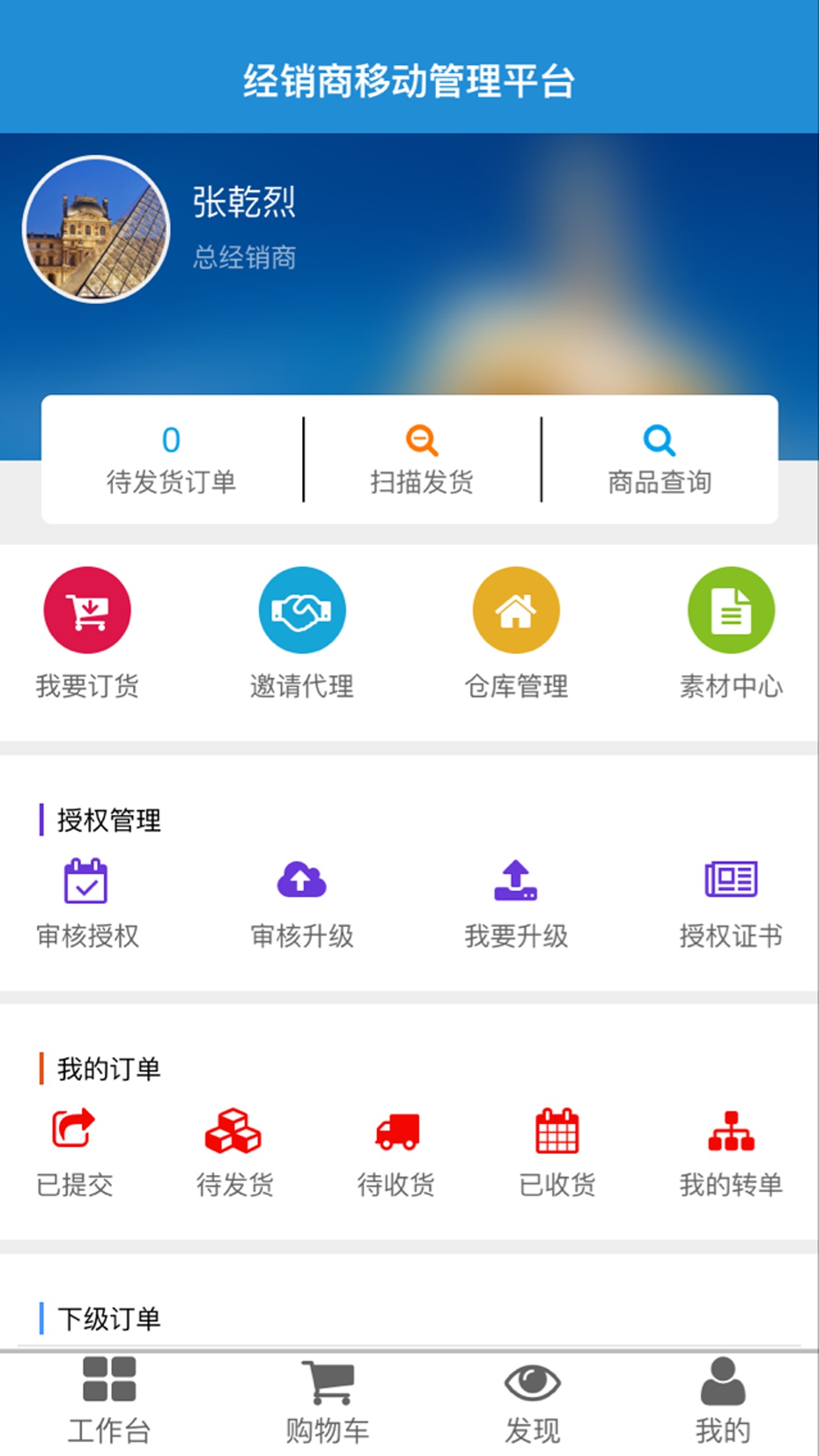The width and height of the screenshot is (819, 1456).
Task: Open 扫描发货 scan to ship
Action: tap(422, 460)
